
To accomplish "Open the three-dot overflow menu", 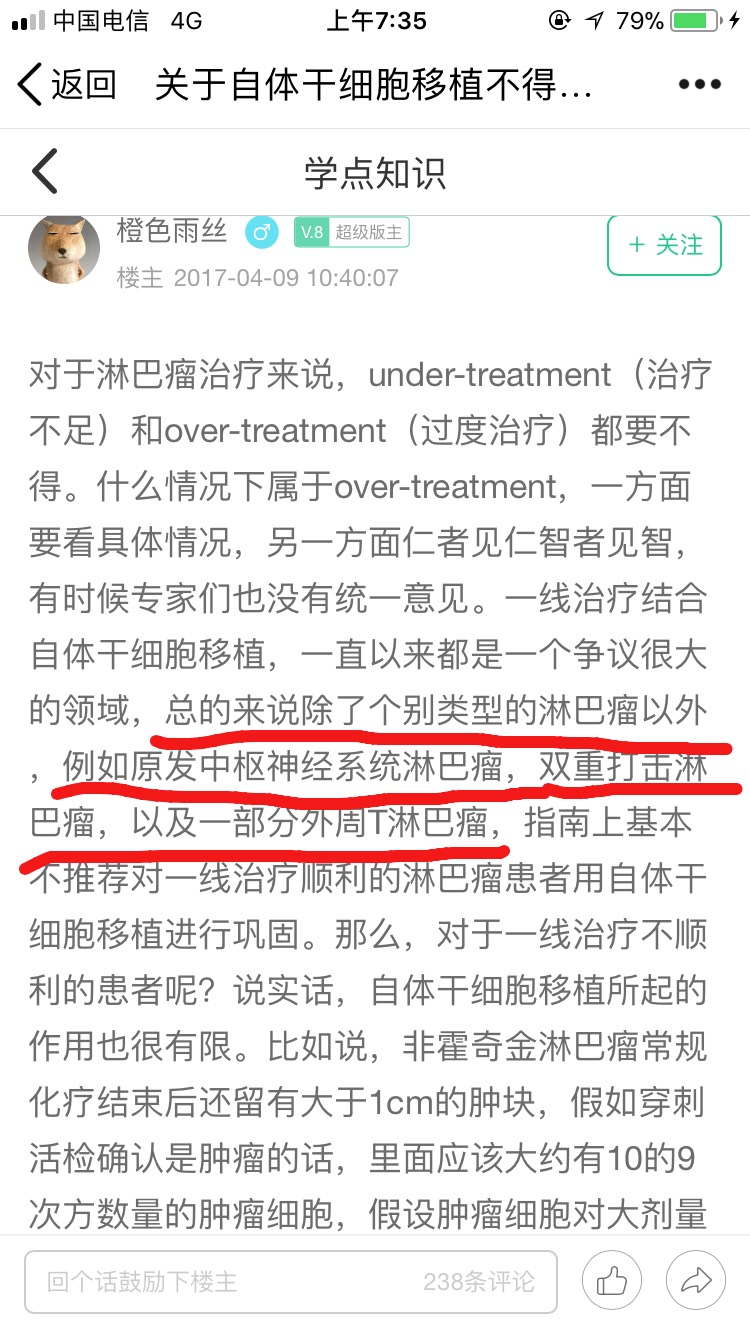I will click(x=699, y=85).
